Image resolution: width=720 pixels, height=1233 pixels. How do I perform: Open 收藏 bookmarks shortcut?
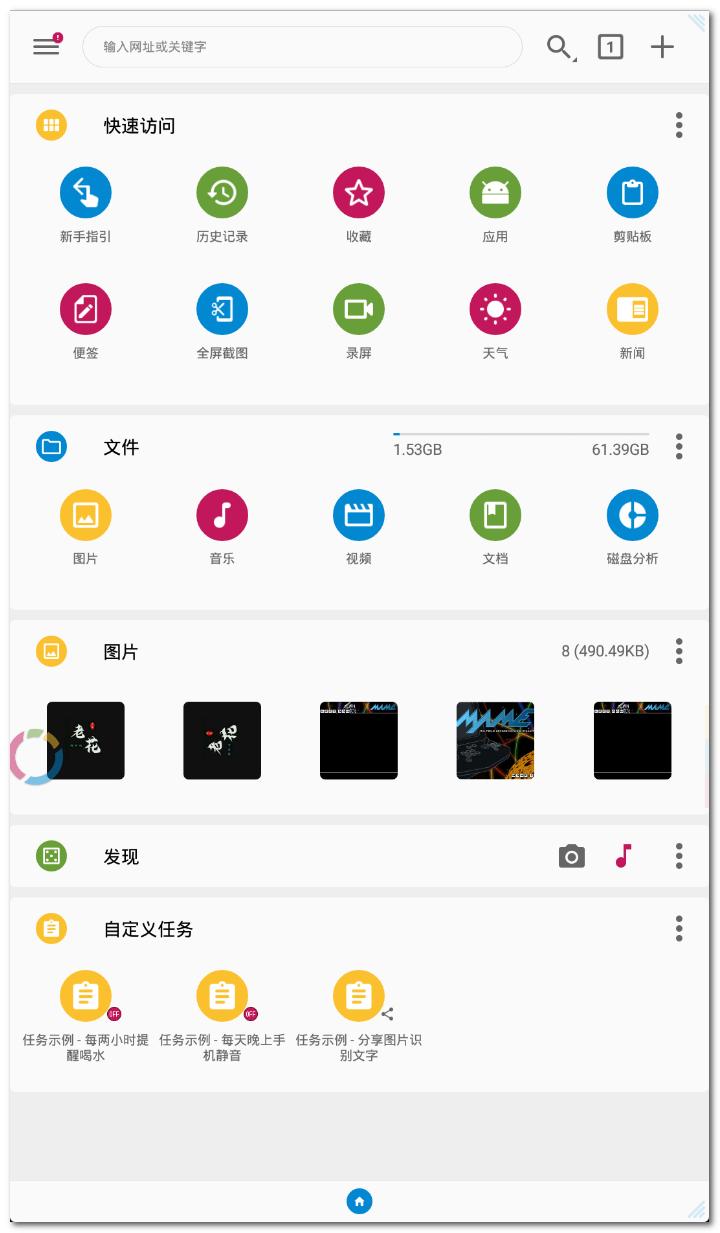[x=358, y=193]
